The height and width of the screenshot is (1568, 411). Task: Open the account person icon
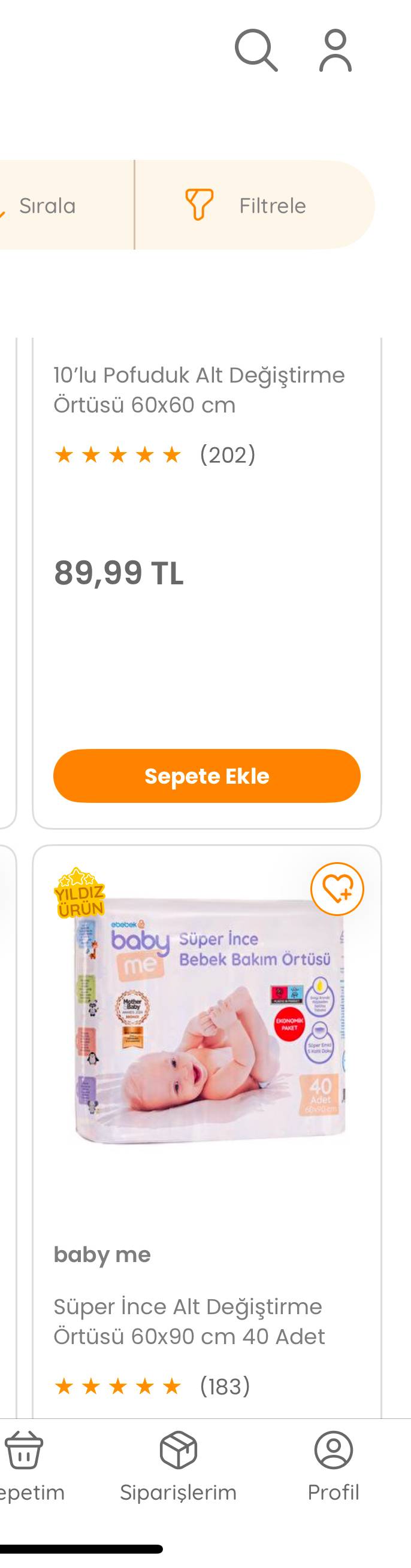coord(336,50)
